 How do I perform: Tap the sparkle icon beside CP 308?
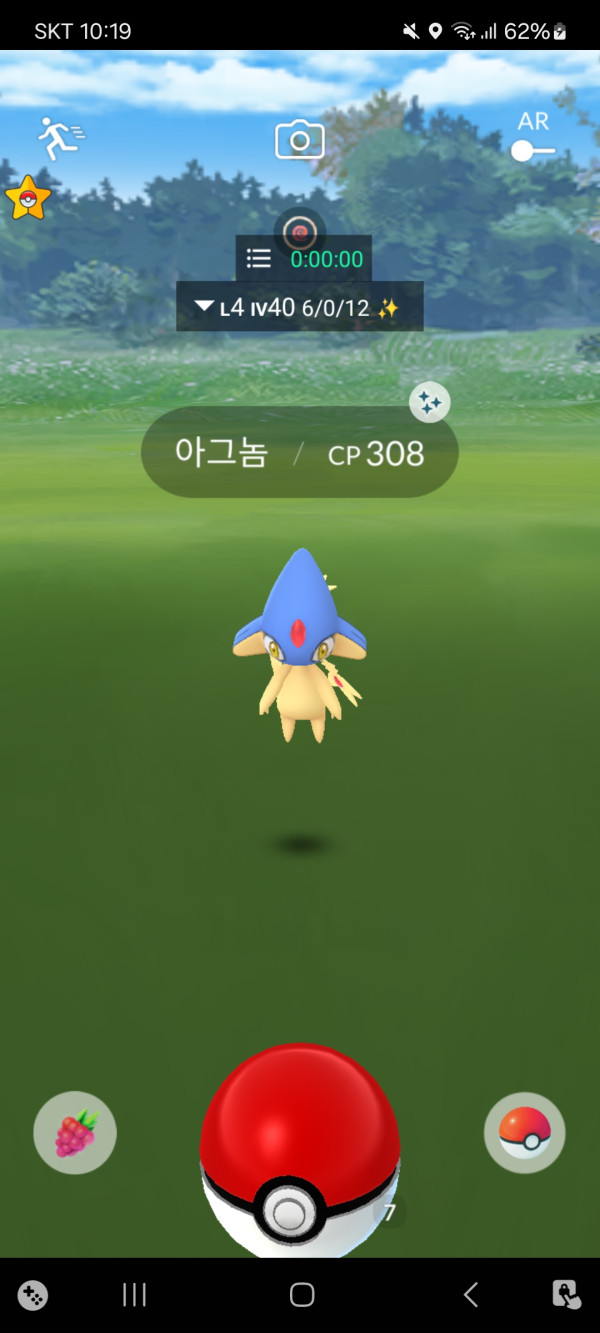coord(430,403)
